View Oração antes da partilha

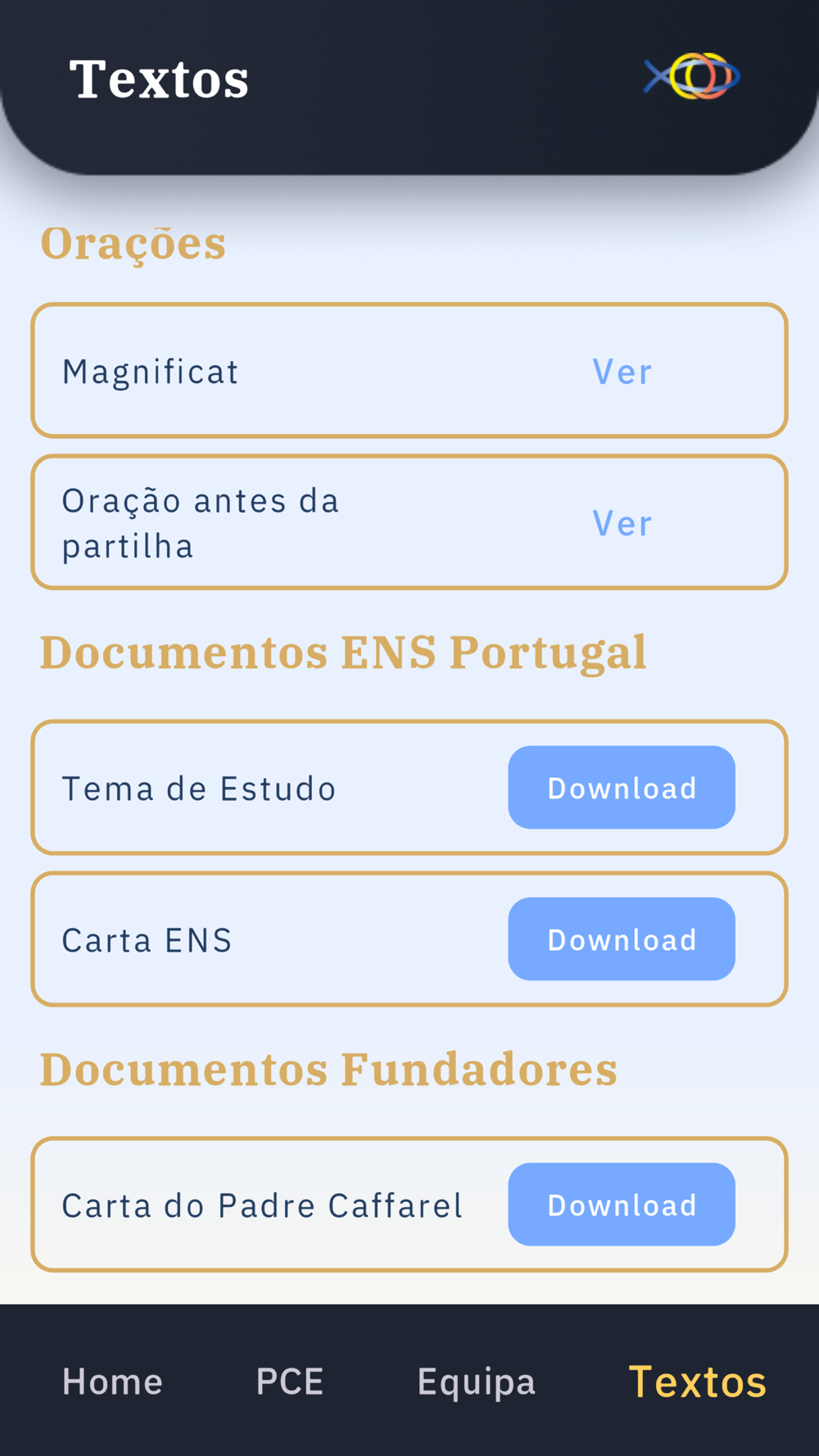coord(622,523)
